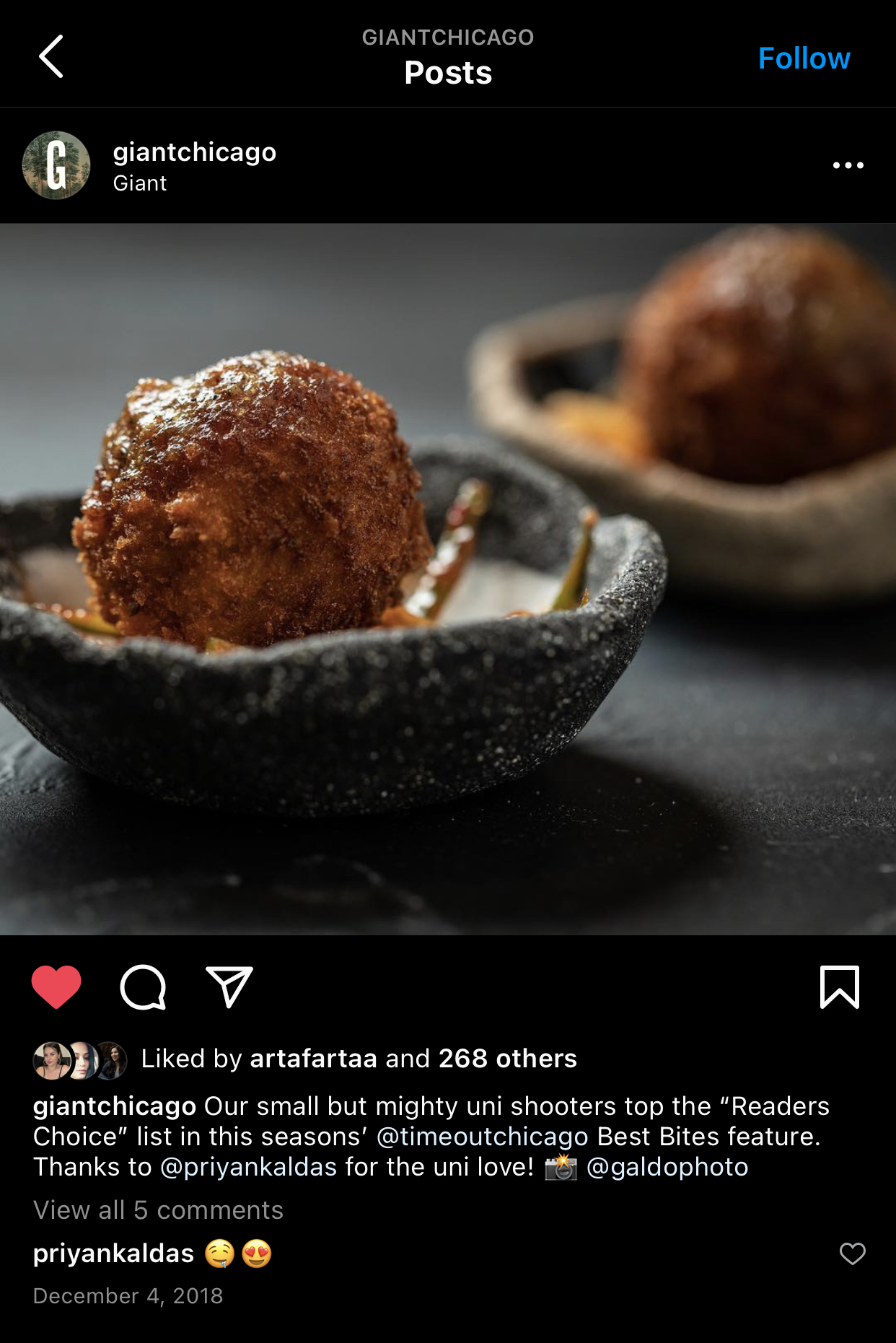Tap the giantchicago username in the header
Image resolution: width=896 pixels, height=1343 pixels.
pos(194,152)
